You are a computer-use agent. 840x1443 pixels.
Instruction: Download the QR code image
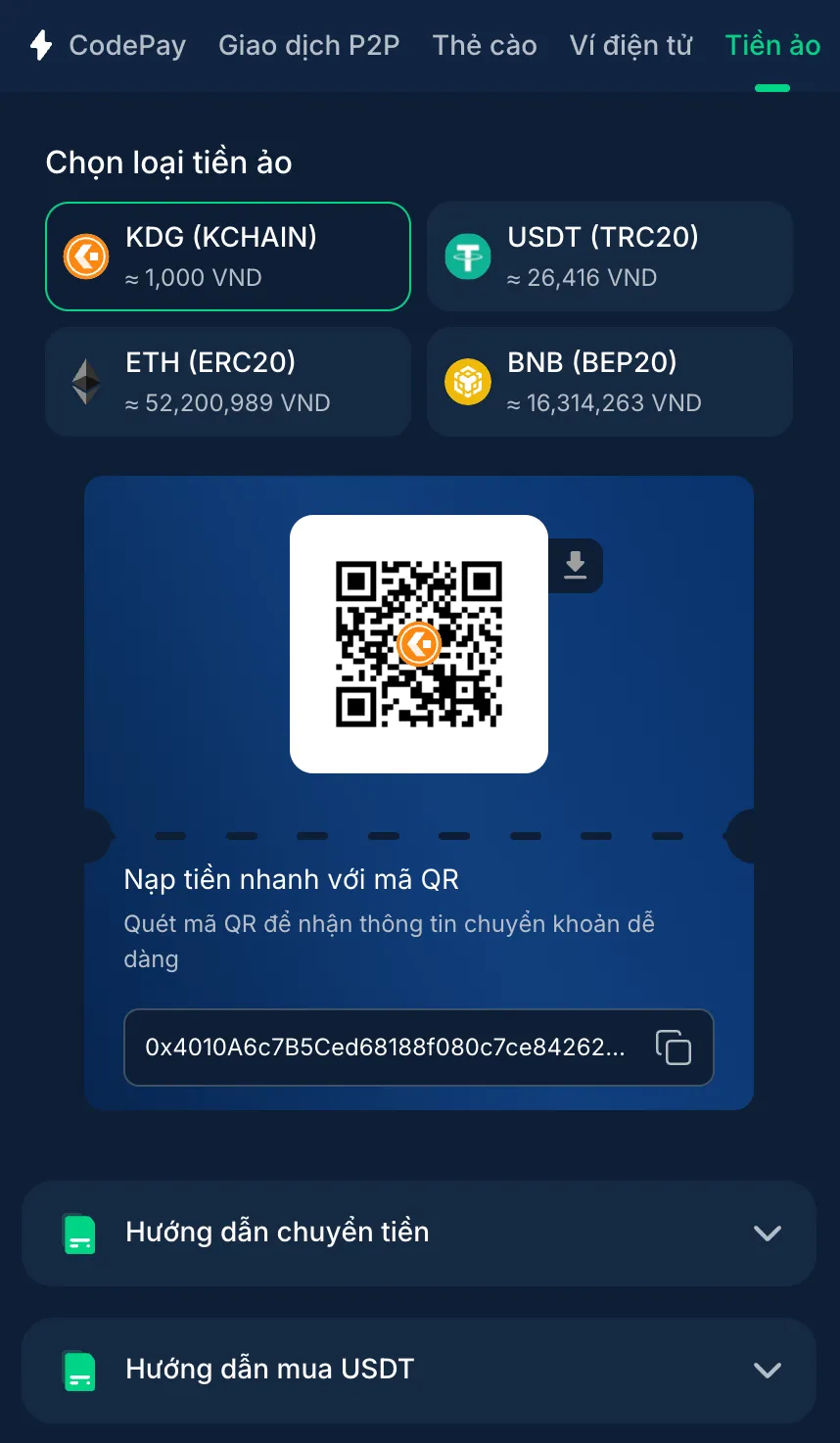(576, 565)
